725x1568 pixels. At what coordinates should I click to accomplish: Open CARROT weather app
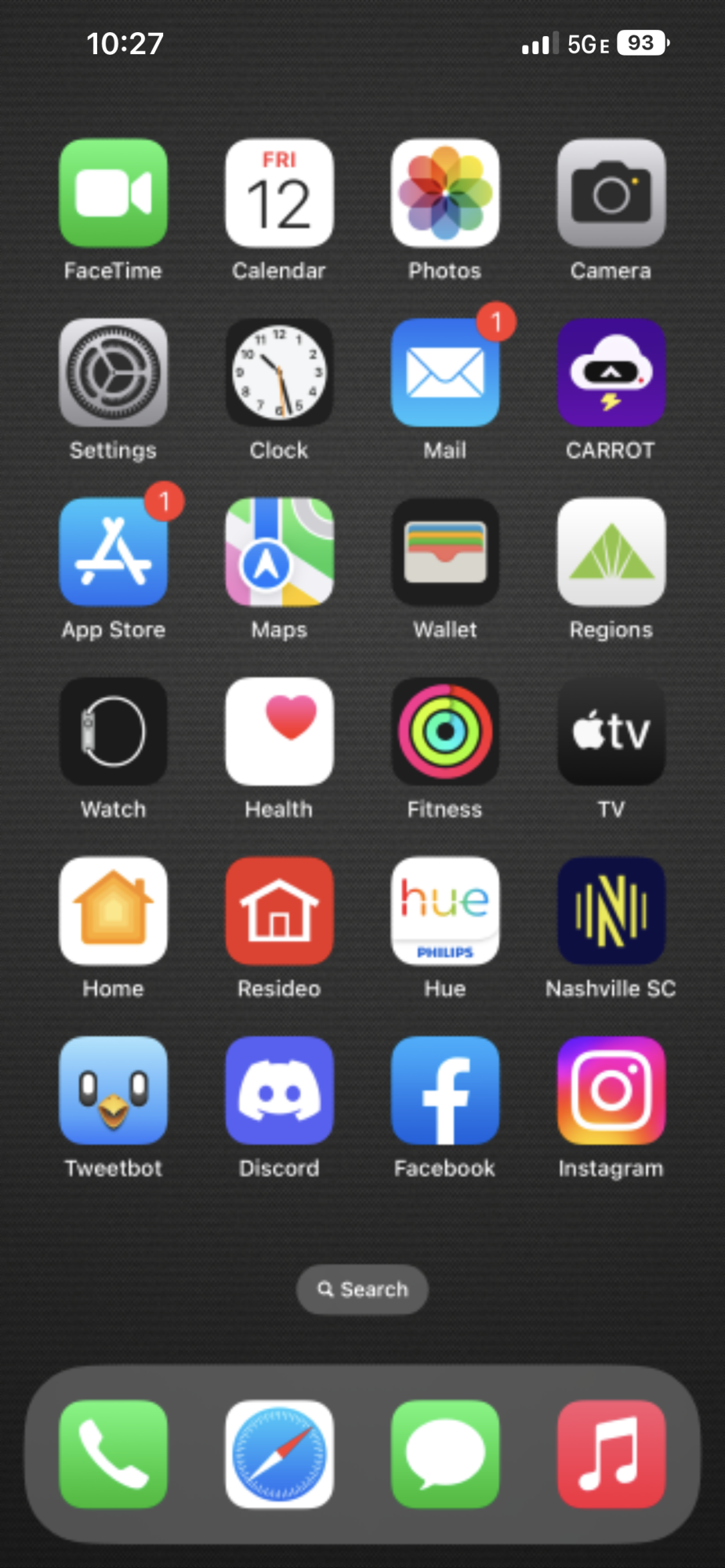(x=611, y=372)
